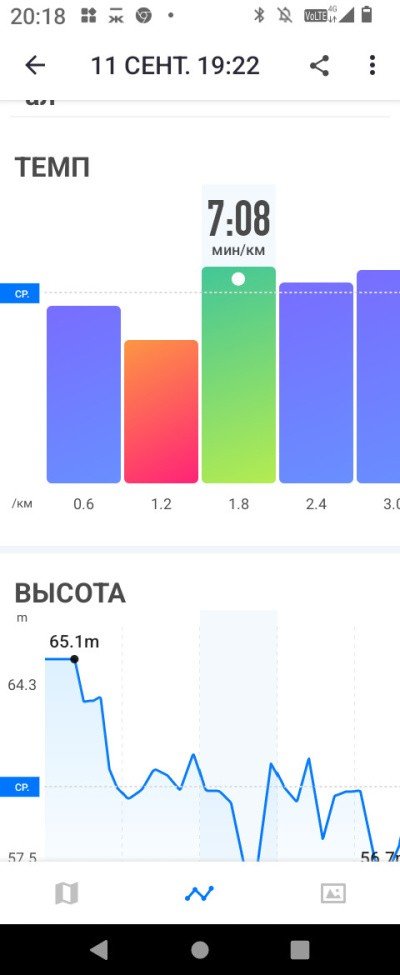The height and width of the screenshot is (975, 400).
Task: Open the three-dot overflow menu
Action: click(x=372, y=65)
